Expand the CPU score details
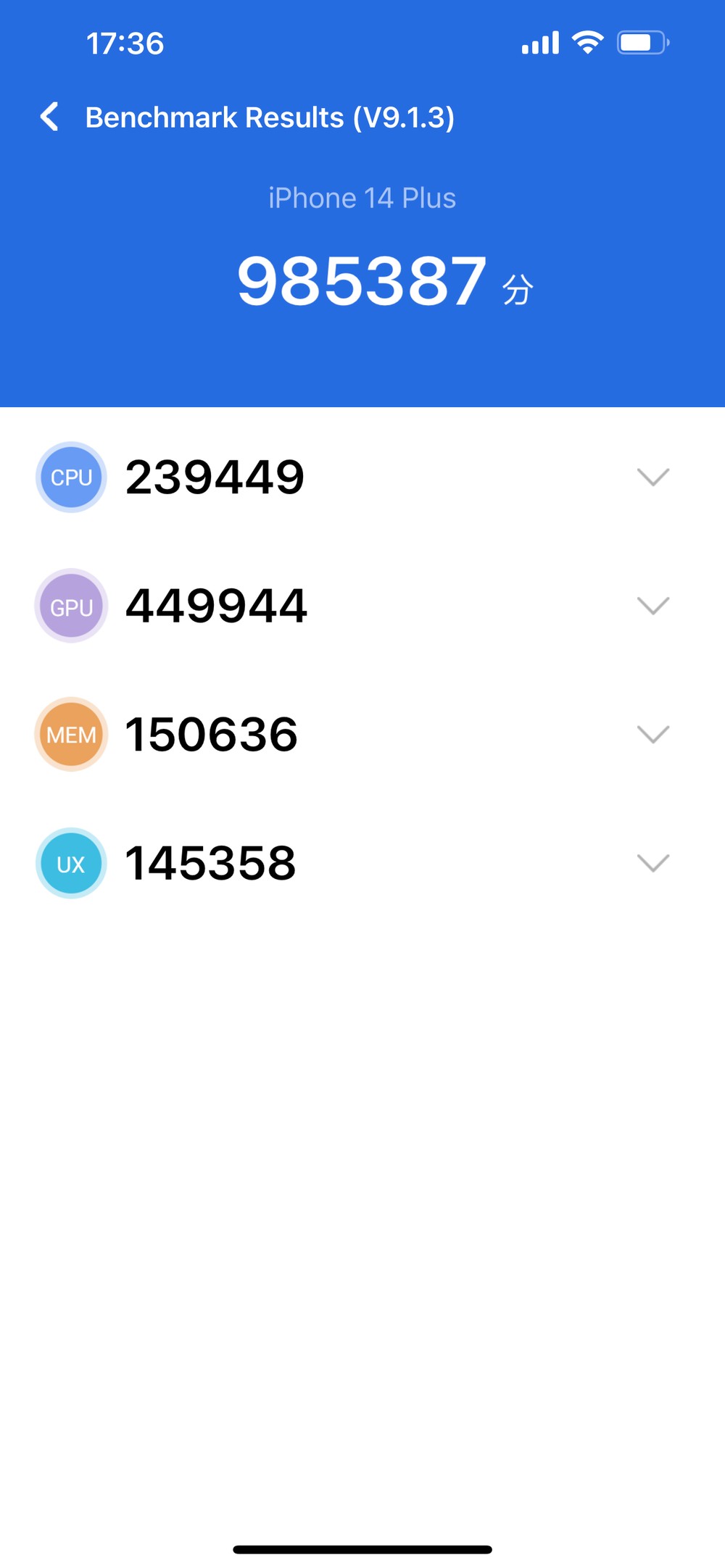Viewport: 725px width, 1568px height. [x=652, y=477]
